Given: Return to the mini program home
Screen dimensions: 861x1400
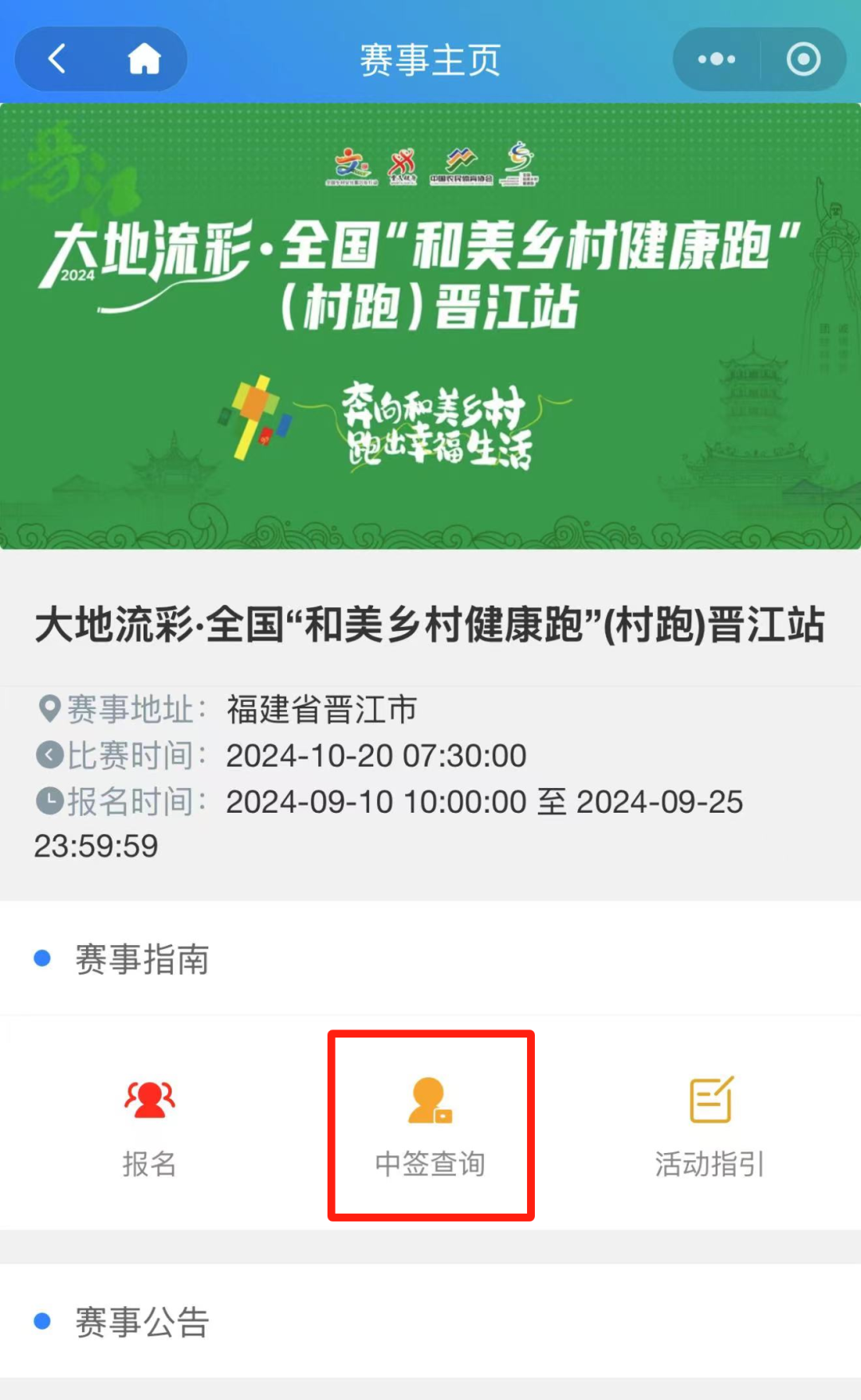Looking at the screenshot, I should (144, 59).
